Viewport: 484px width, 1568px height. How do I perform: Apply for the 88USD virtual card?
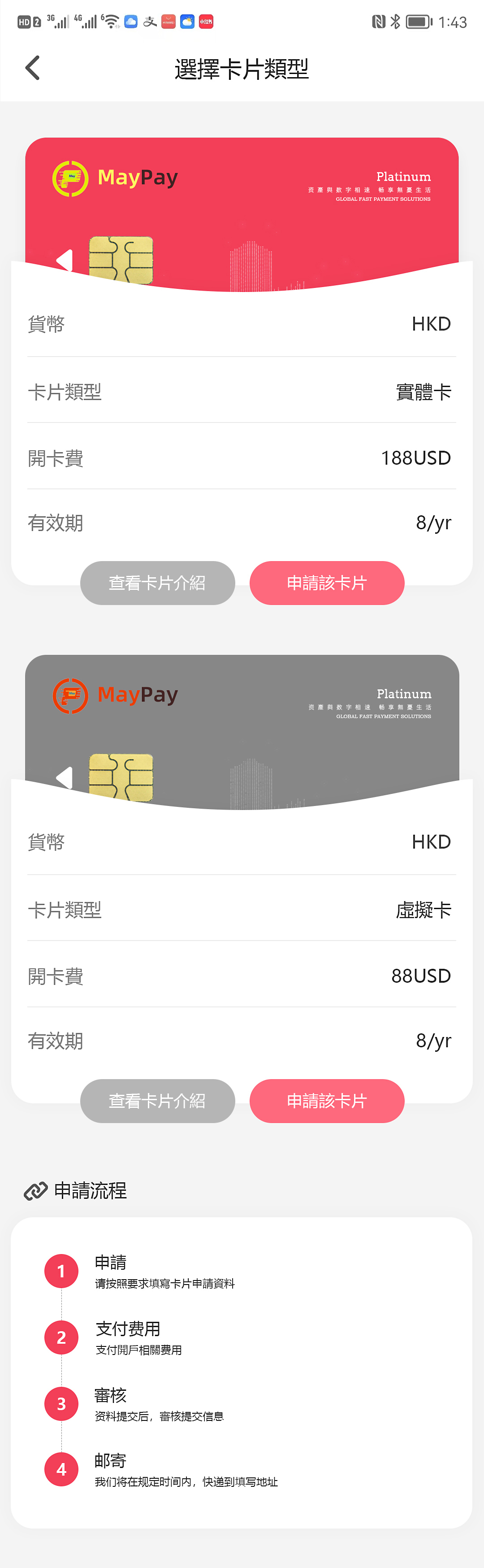coord(327,1101)
